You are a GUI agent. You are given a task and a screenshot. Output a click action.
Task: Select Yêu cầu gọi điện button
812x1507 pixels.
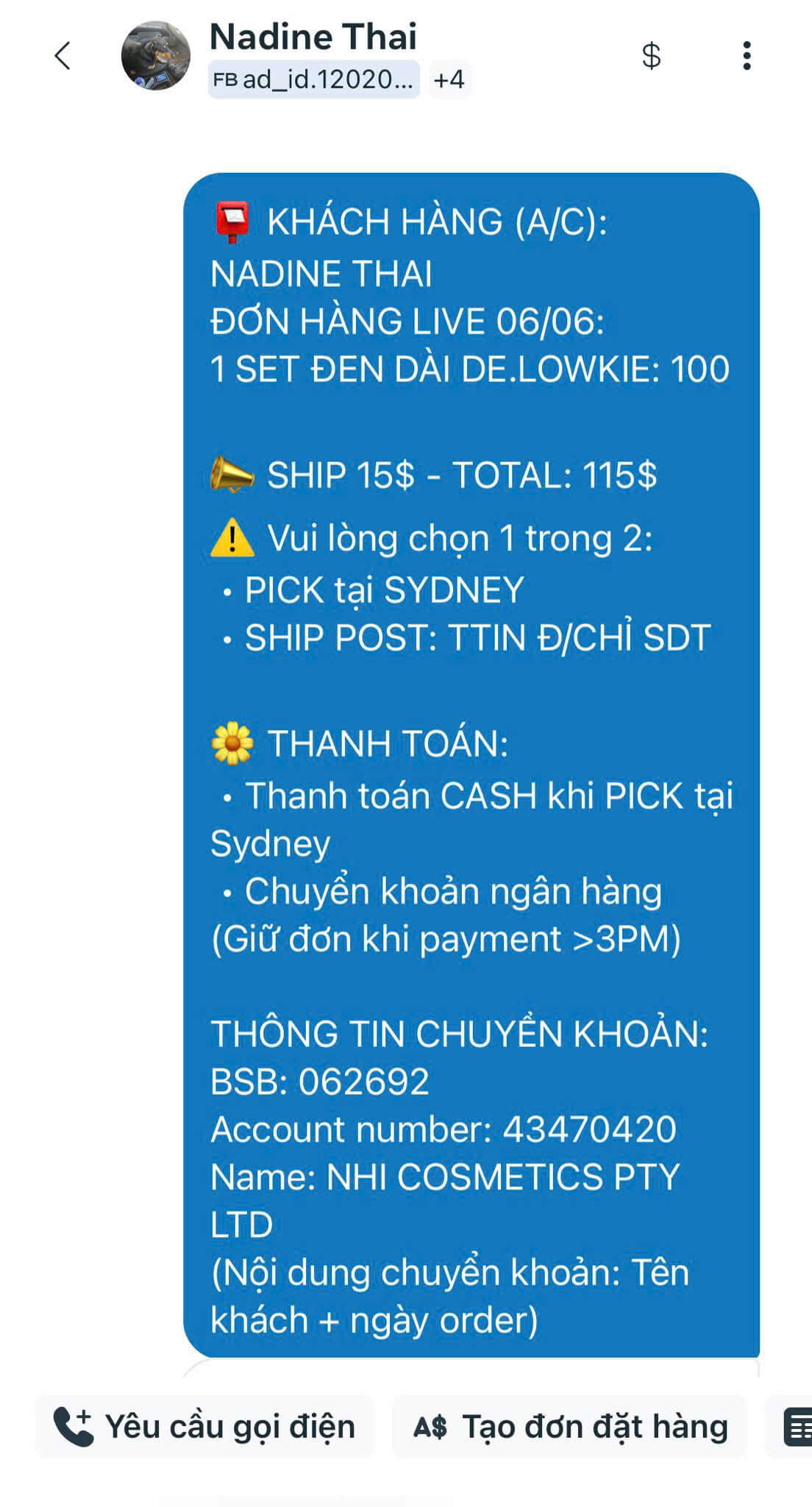click(204, 1427)
